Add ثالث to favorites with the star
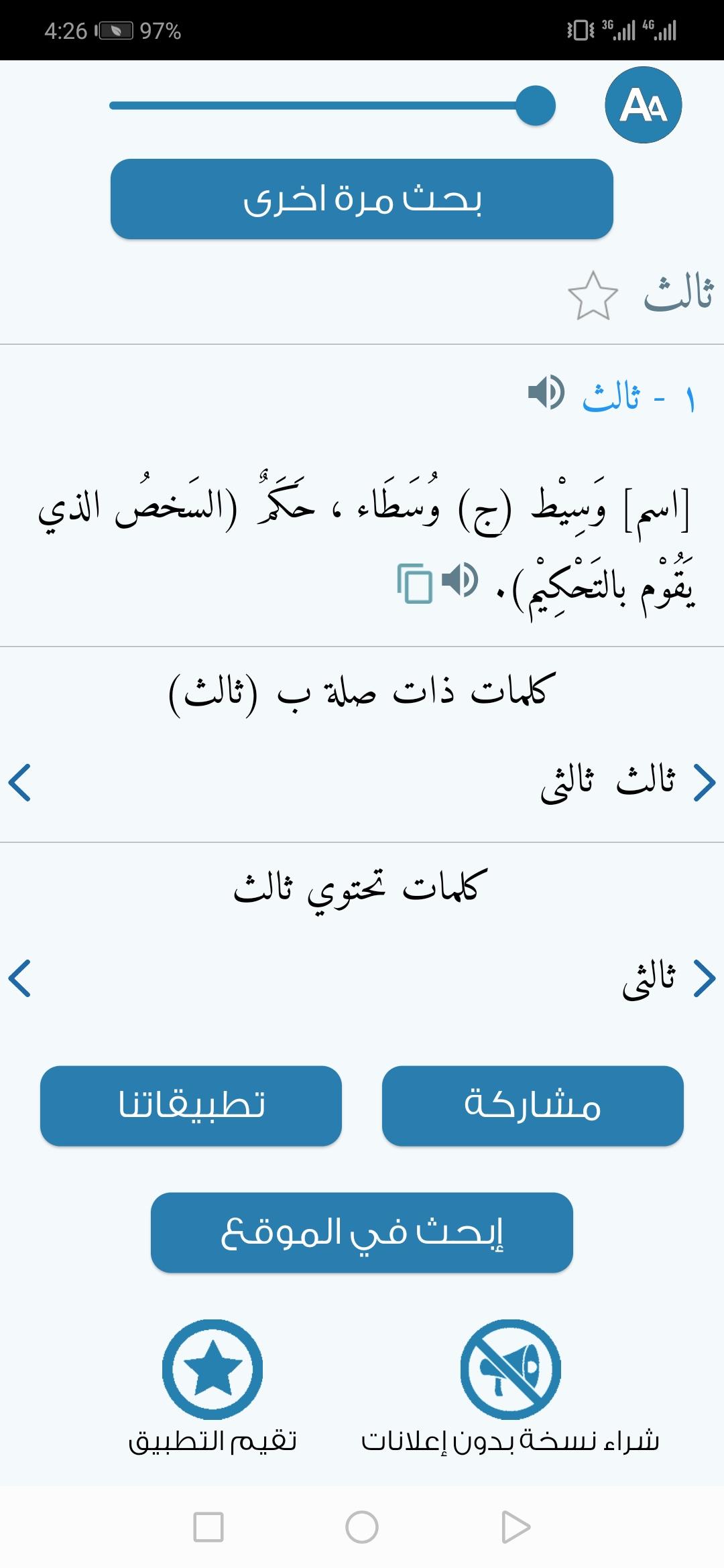The width and height of the screenshot is (724, 1568). coord(593,296)
